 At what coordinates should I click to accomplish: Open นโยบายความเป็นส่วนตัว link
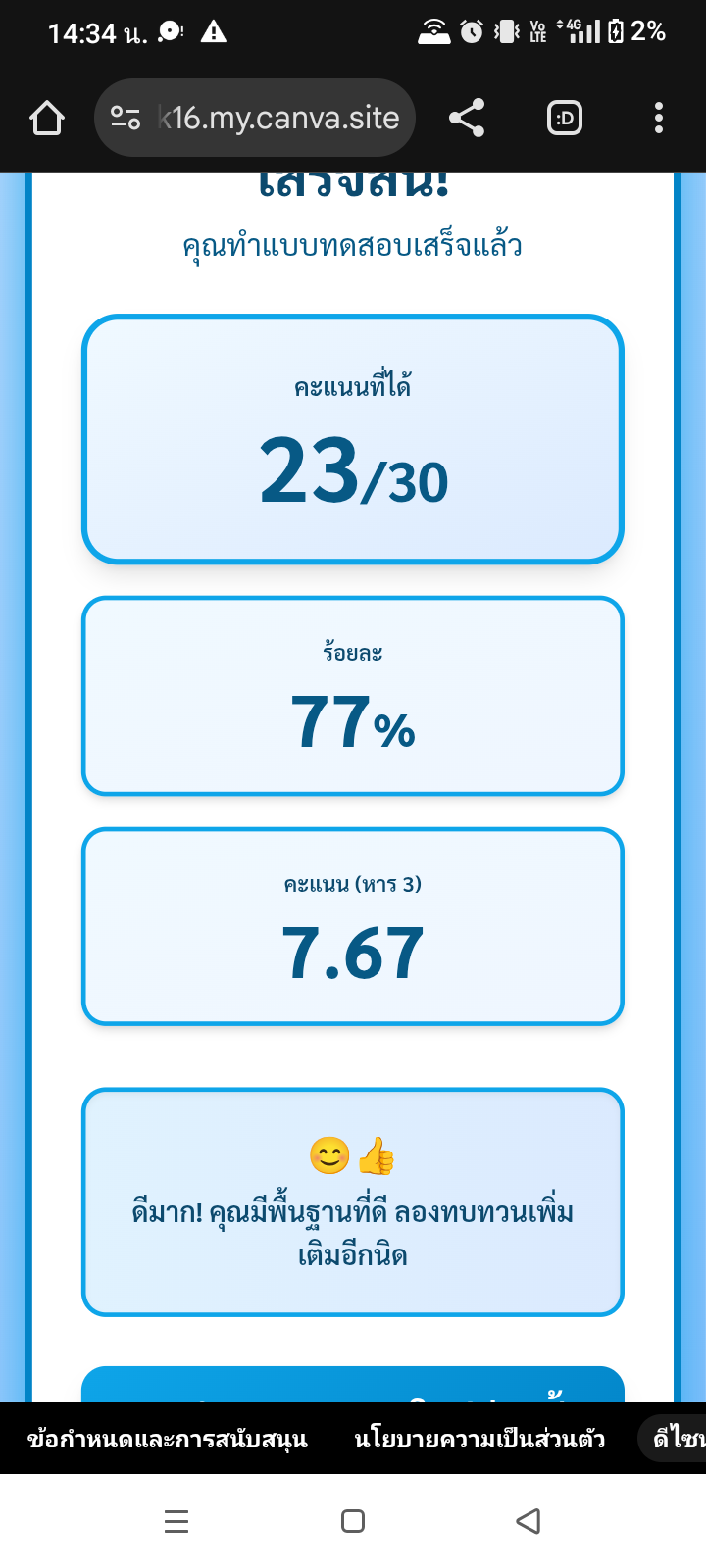pos(479,1439)
